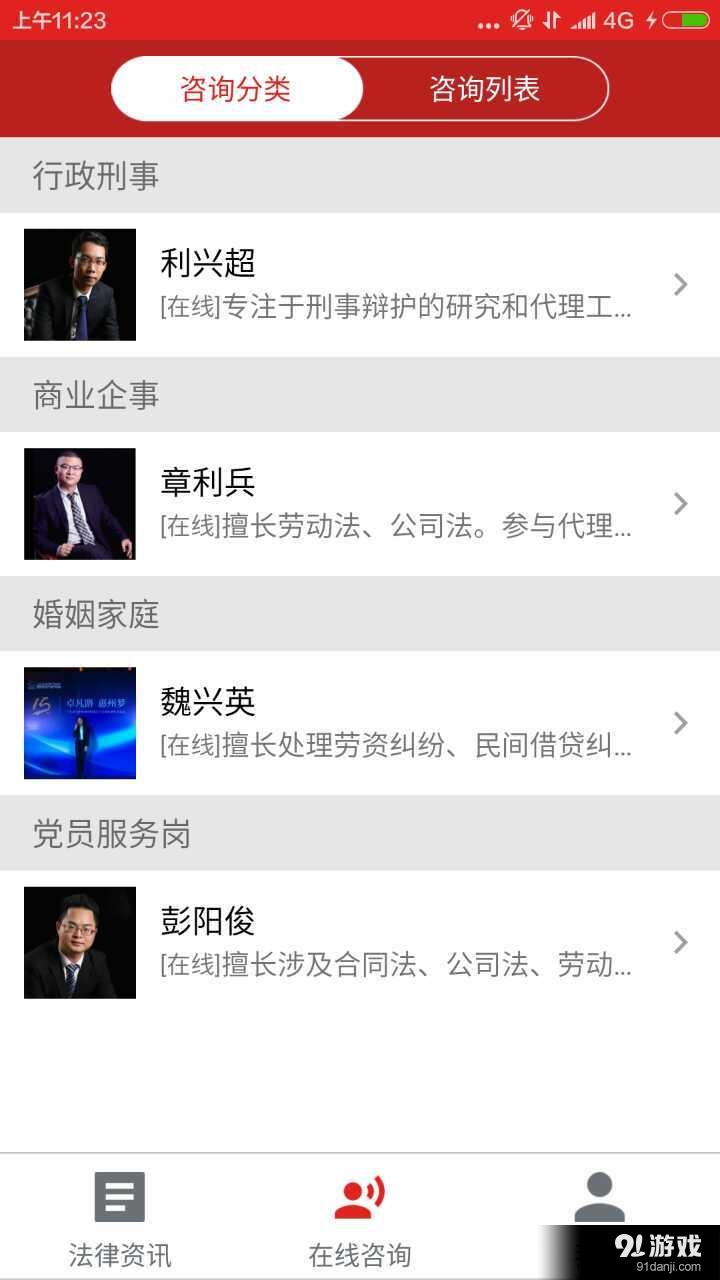
Task: Select the 在线咨询 microphone icon
Action: click(360, 1196)
